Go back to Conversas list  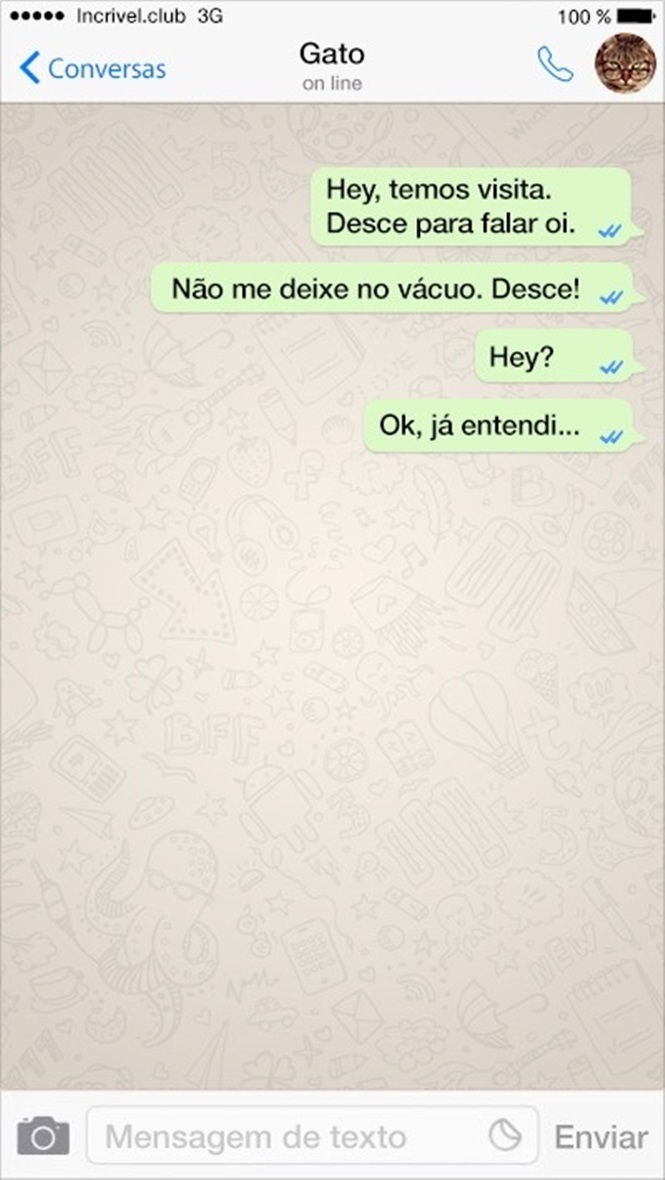point(93,68)
